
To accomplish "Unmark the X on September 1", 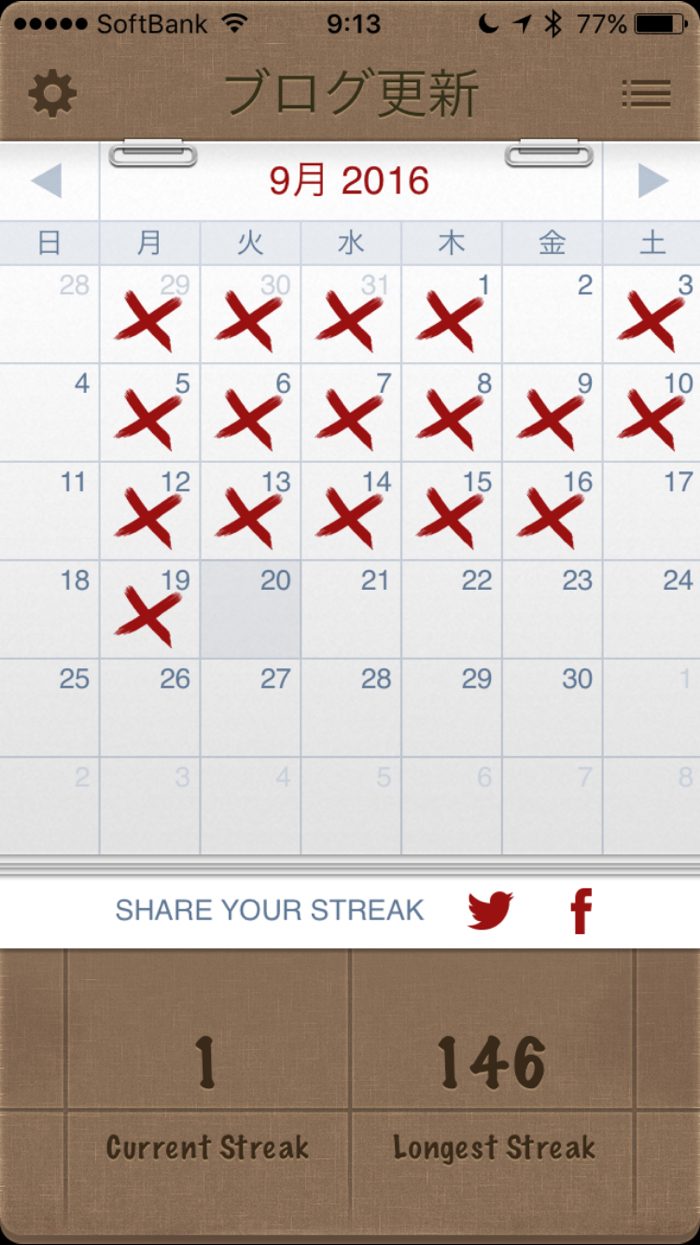I will [451, 315].
